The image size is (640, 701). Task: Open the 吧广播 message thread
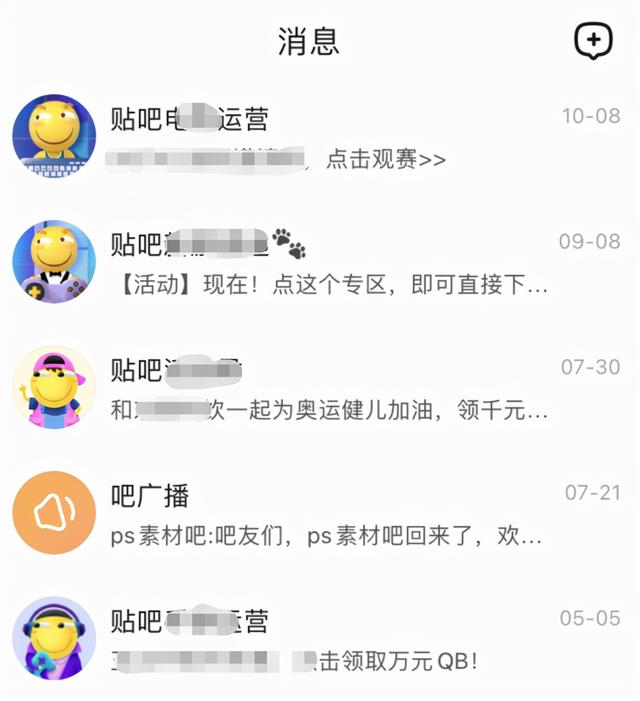(330, 514)
